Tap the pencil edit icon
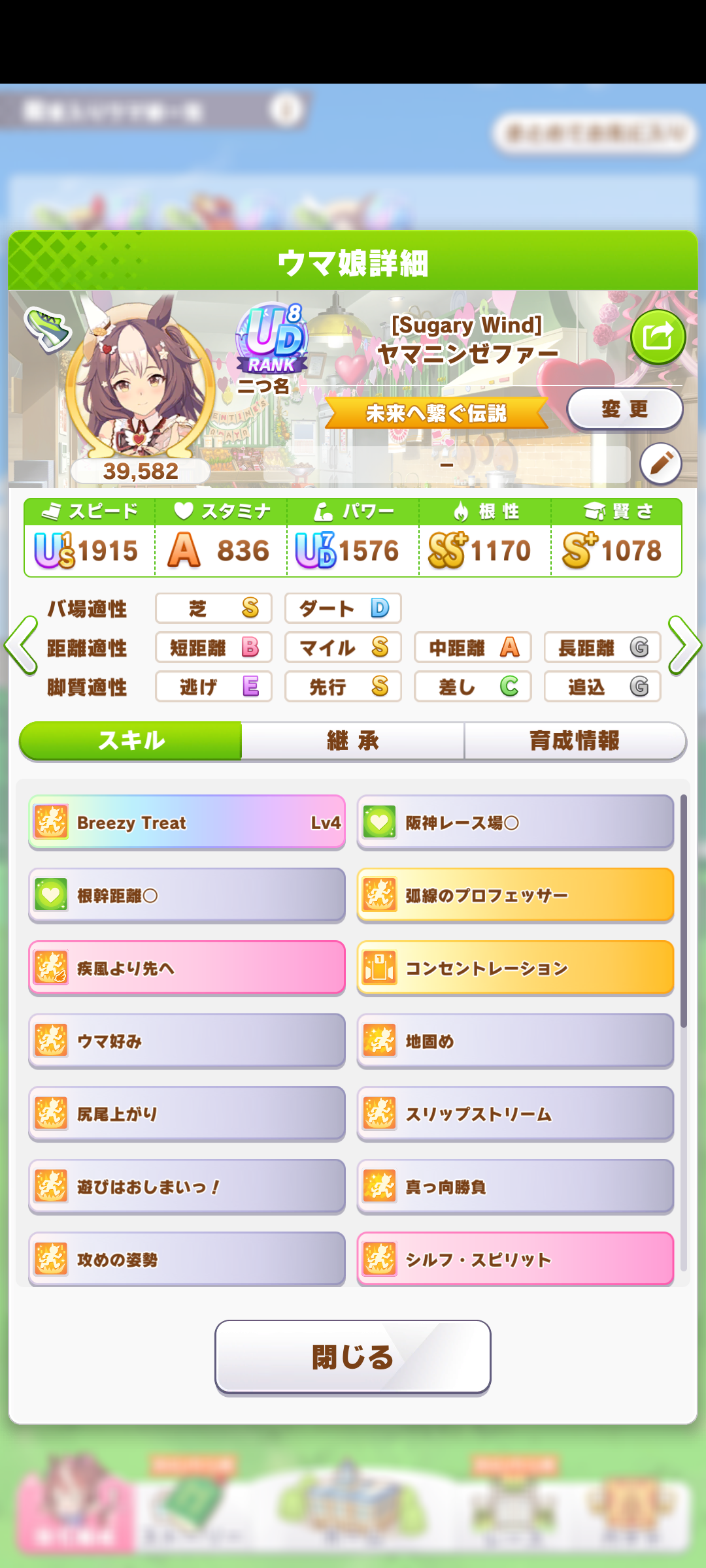This screenshot has width=706, height=1568. pyautogui.click(x=661, y=464)
